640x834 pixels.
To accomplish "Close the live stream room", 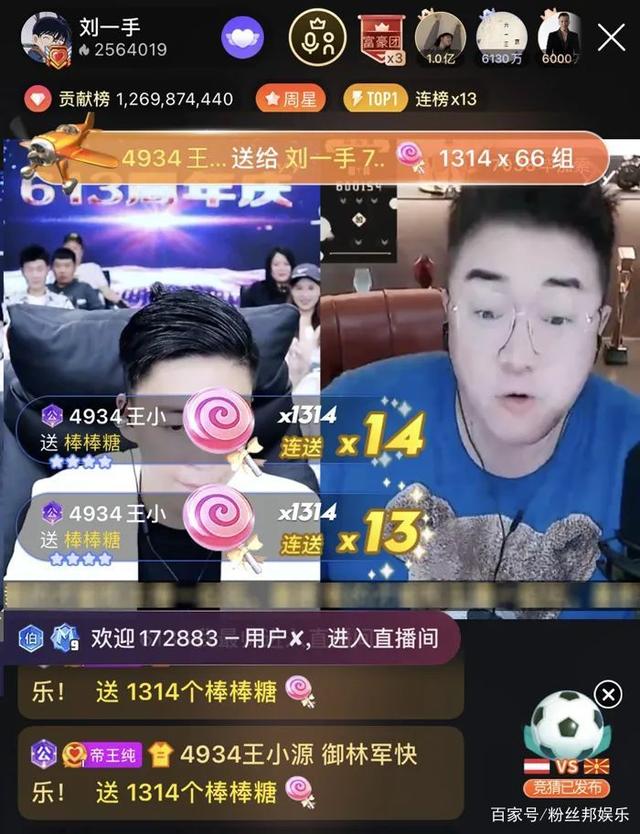I will tap(611, 38).
